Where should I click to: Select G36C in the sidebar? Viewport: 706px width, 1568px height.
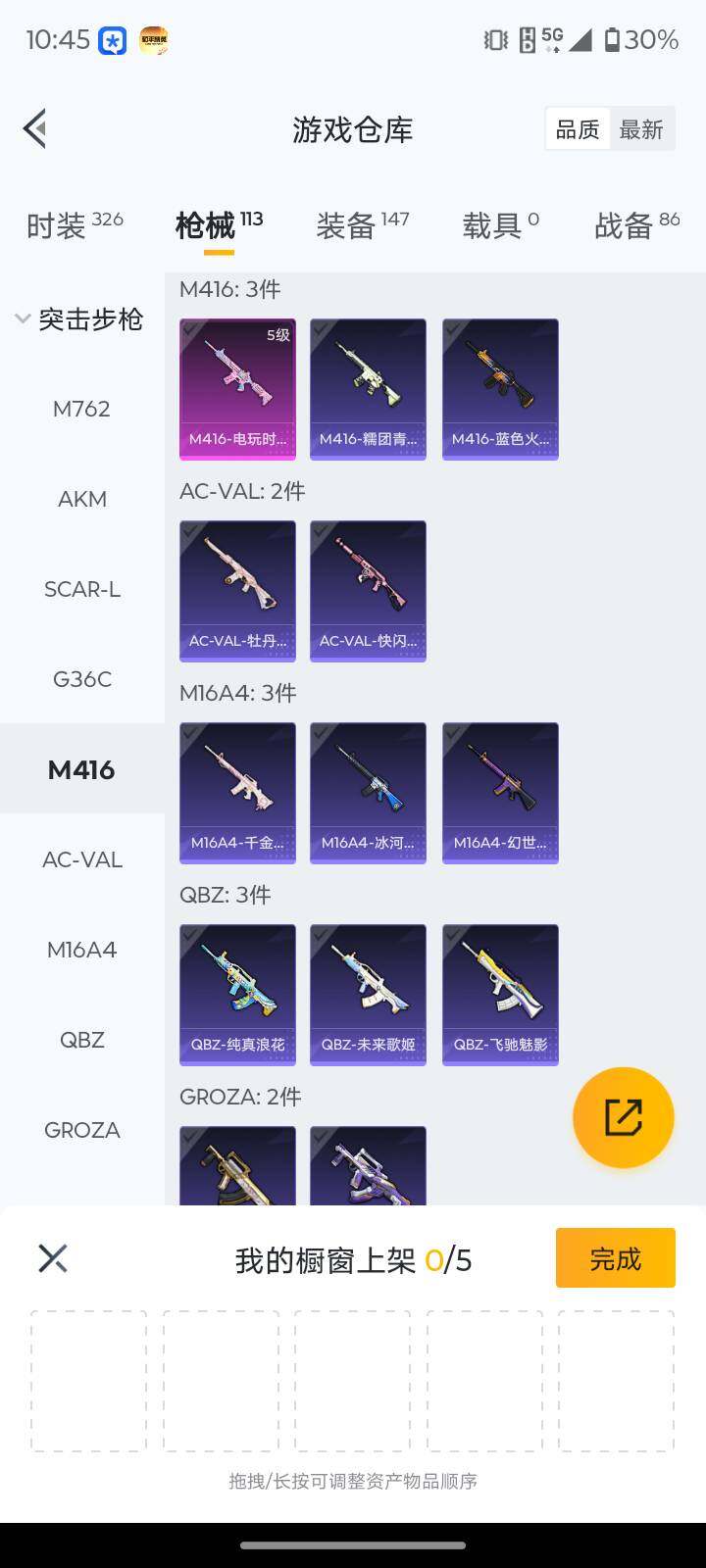point(81,679)
